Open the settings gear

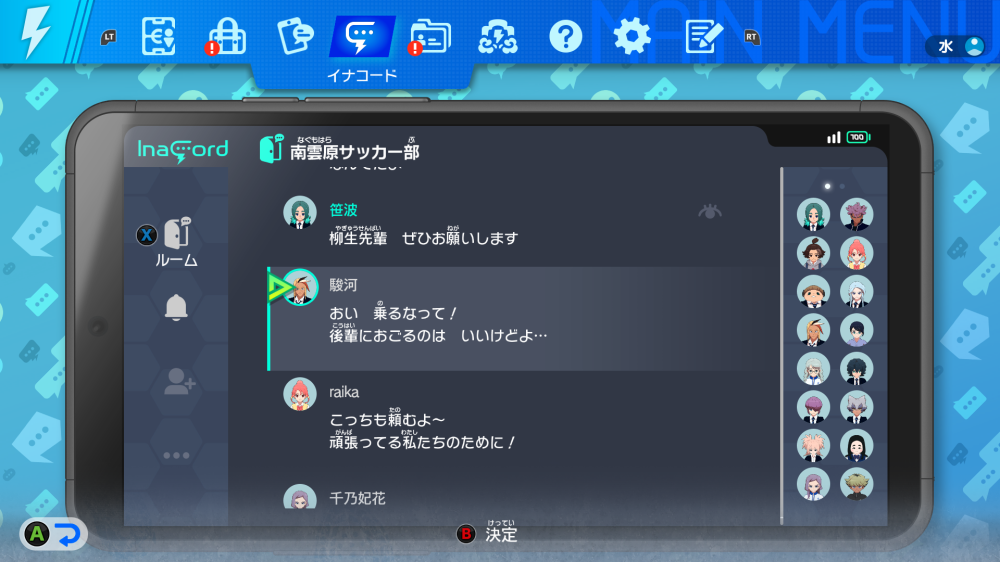click(631, 38)
